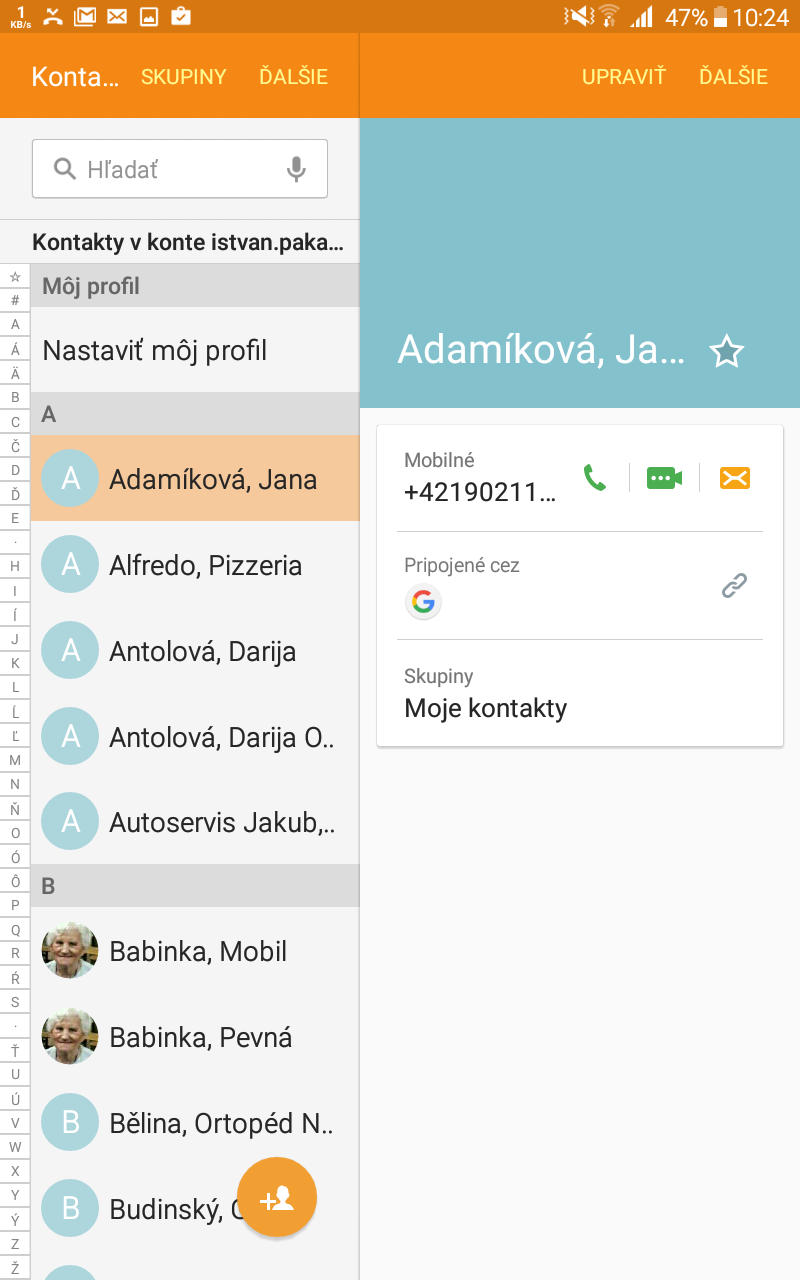Open ĎALŠIE menu beside SKUPINY
This screenshot has height=1280, width=800.
294,77
